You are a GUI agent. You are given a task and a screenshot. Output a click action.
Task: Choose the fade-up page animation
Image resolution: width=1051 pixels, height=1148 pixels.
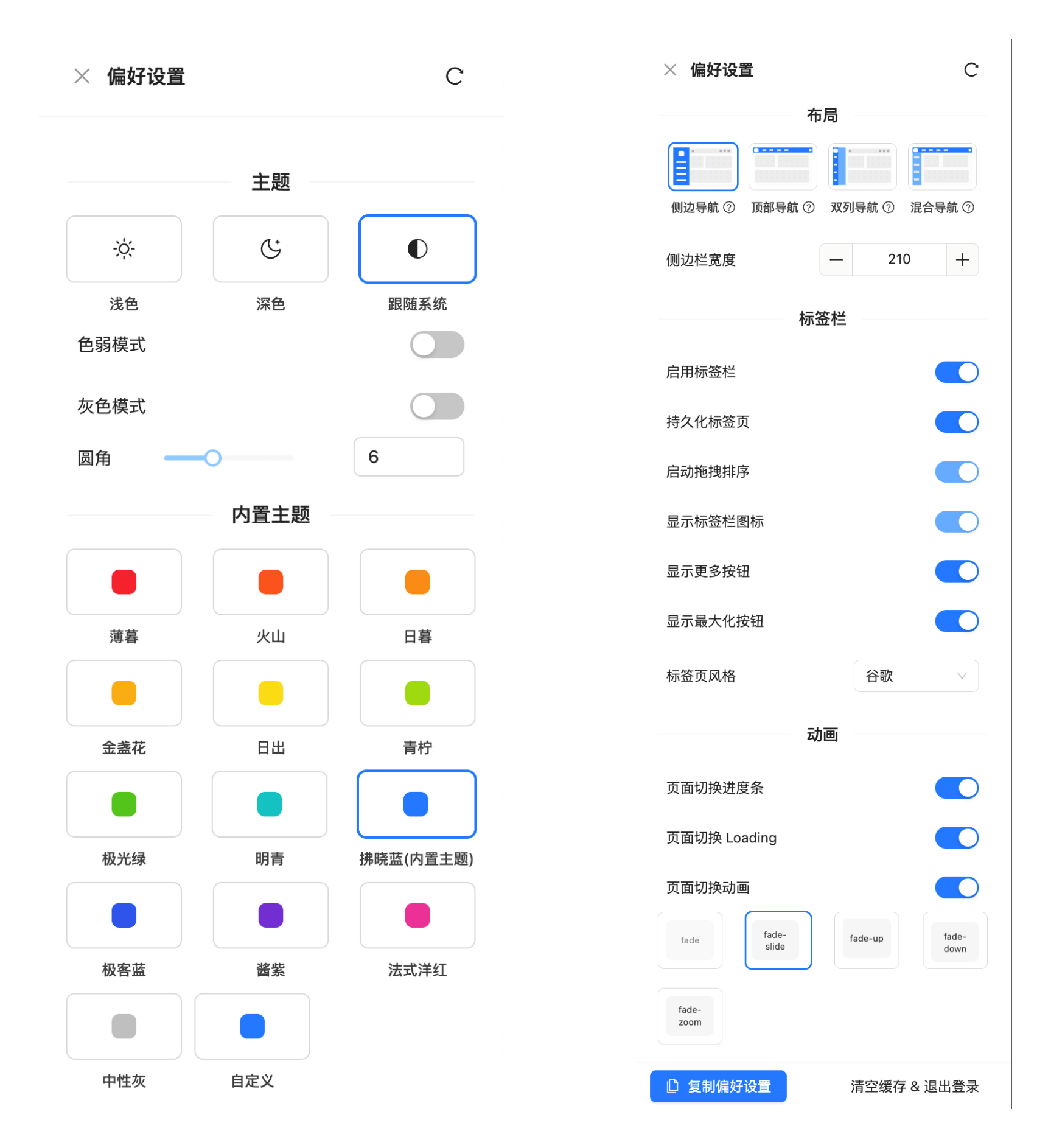[866, 939]
